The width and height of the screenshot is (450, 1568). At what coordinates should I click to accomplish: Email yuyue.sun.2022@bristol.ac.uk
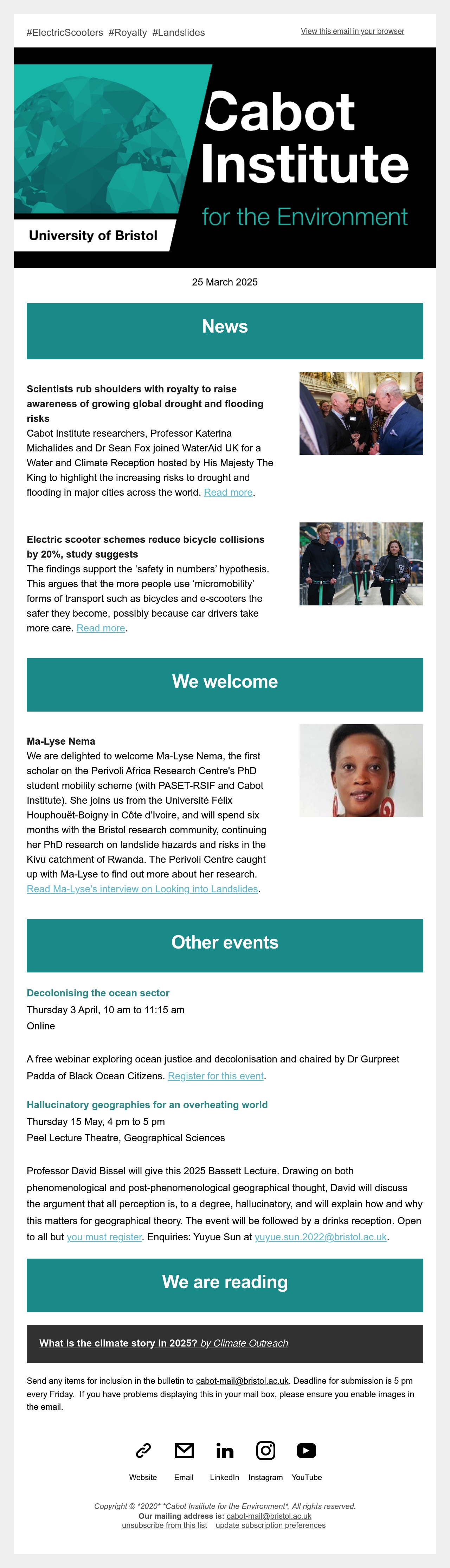(x=320, y=1237)
